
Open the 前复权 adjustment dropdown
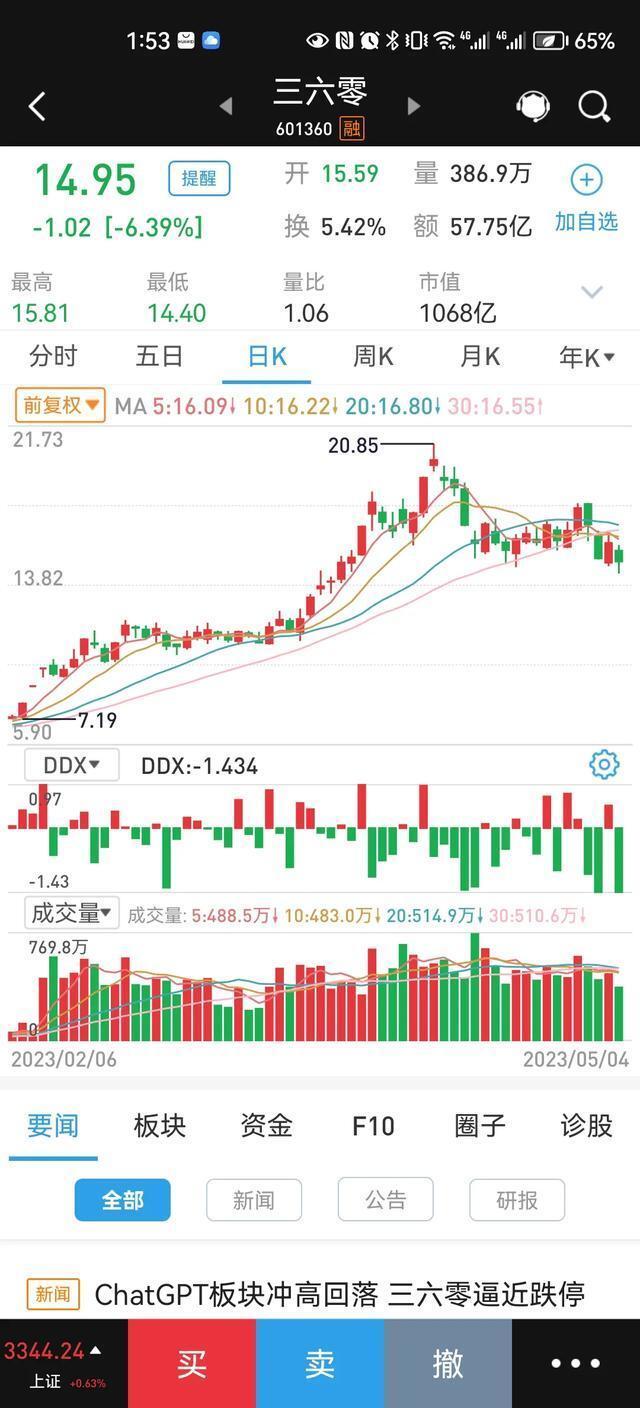(x=60, y=406)
